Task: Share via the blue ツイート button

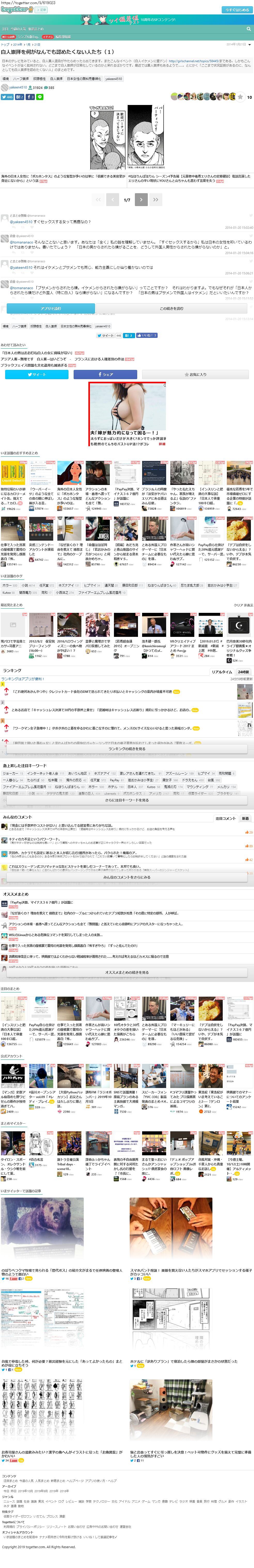Action: point(36,374)
